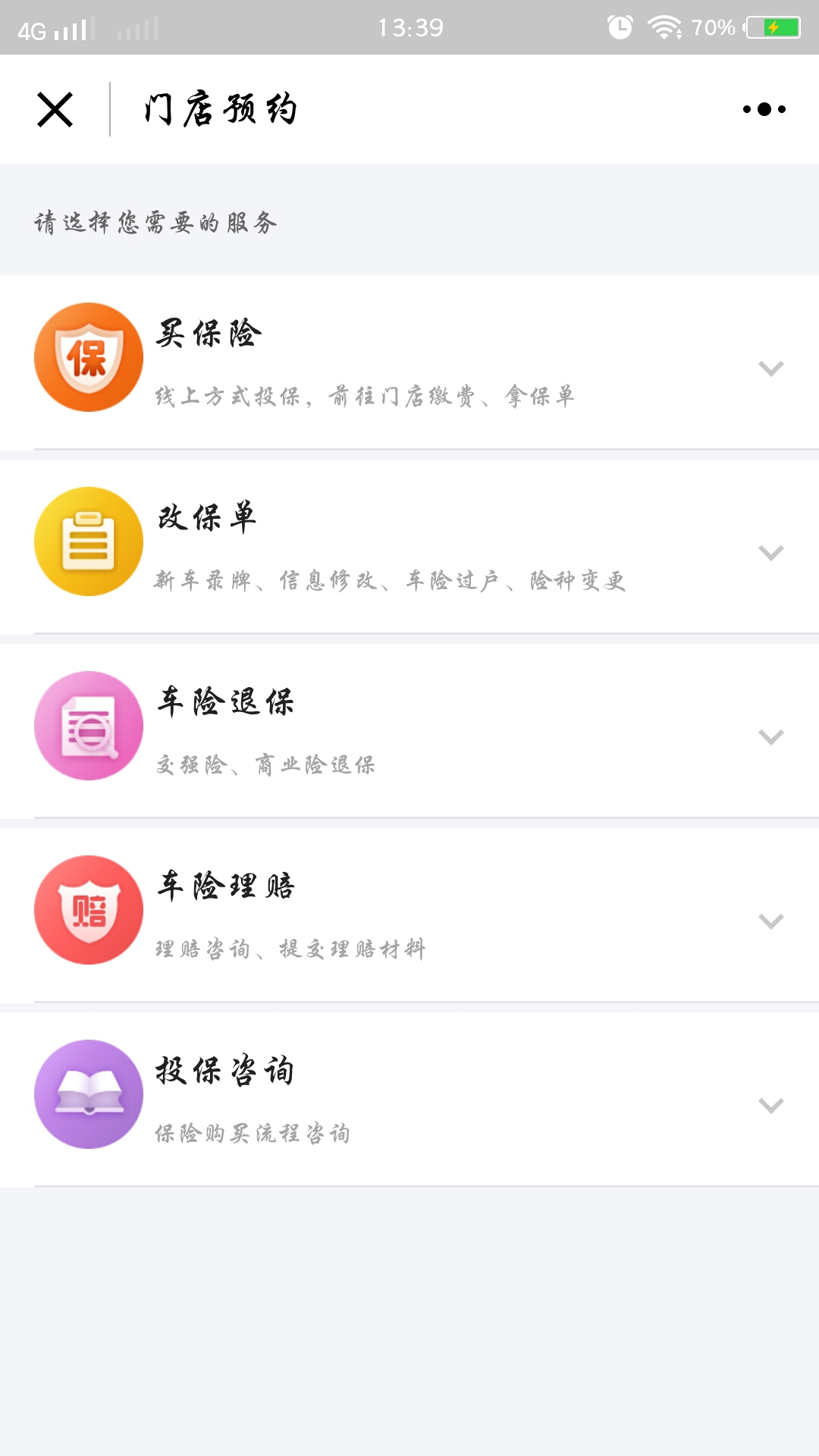Select the 改保单 service option
Image resolution: width=819 pixels, height=1456 pixels.
coord(409,547)
